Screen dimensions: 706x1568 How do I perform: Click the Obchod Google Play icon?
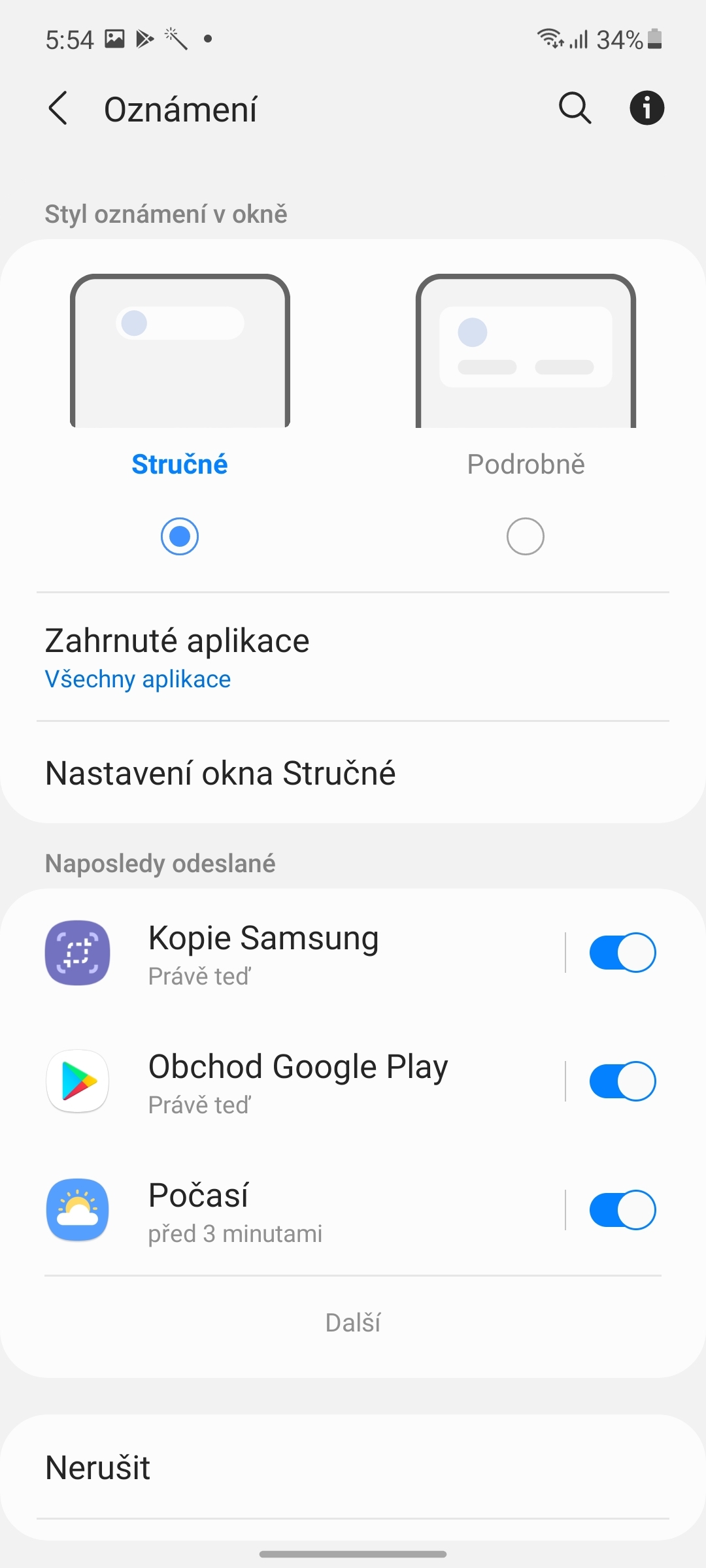tap(76, 1081)
